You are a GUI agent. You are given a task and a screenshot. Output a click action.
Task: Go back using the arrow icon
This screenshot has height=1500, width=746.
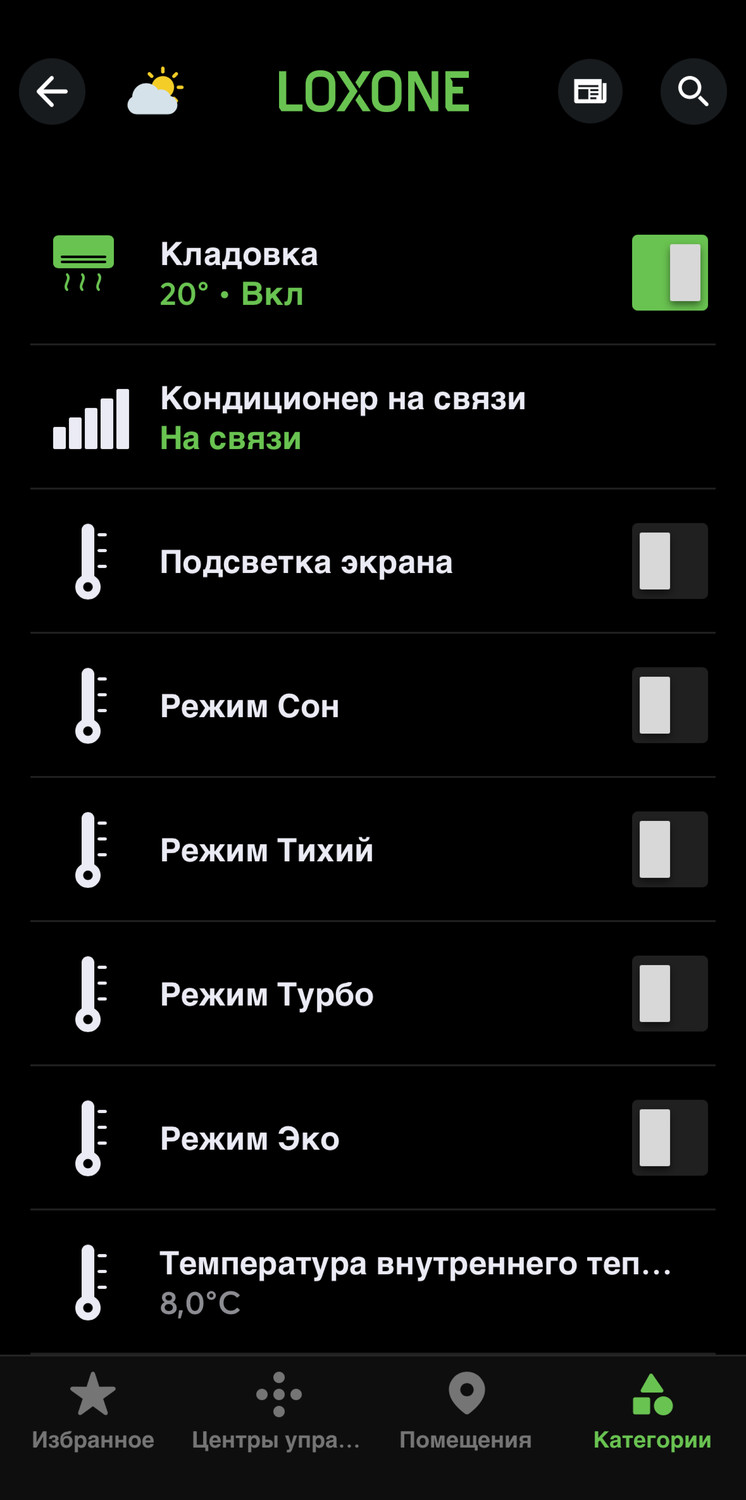click(52, 92)
